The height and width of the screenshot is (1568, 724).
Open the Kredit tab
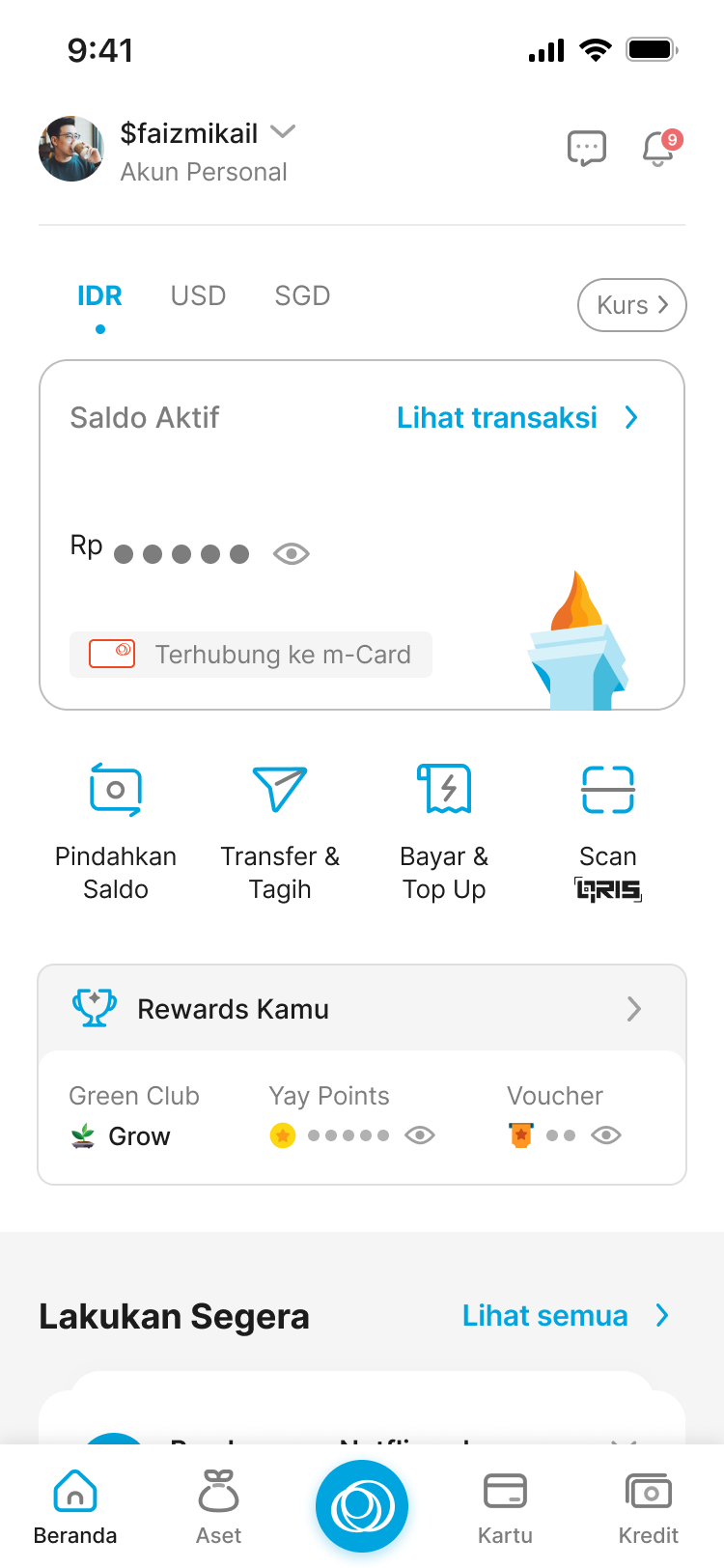pos(649,1506)
